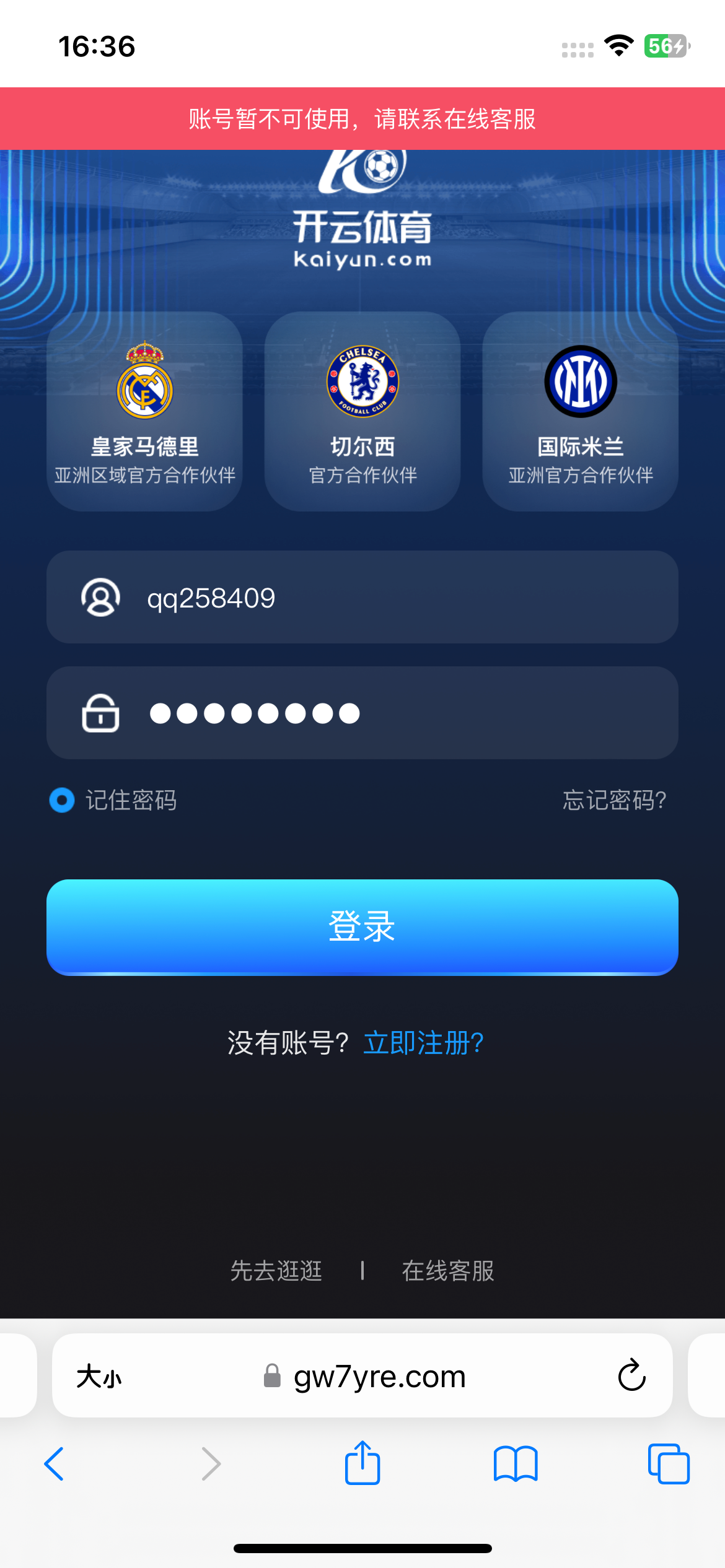Image resolution: width=725 pixels, height=1568 pixels.
Task: Share this page via Safari share icon
Action: [x=362, y=1463]
